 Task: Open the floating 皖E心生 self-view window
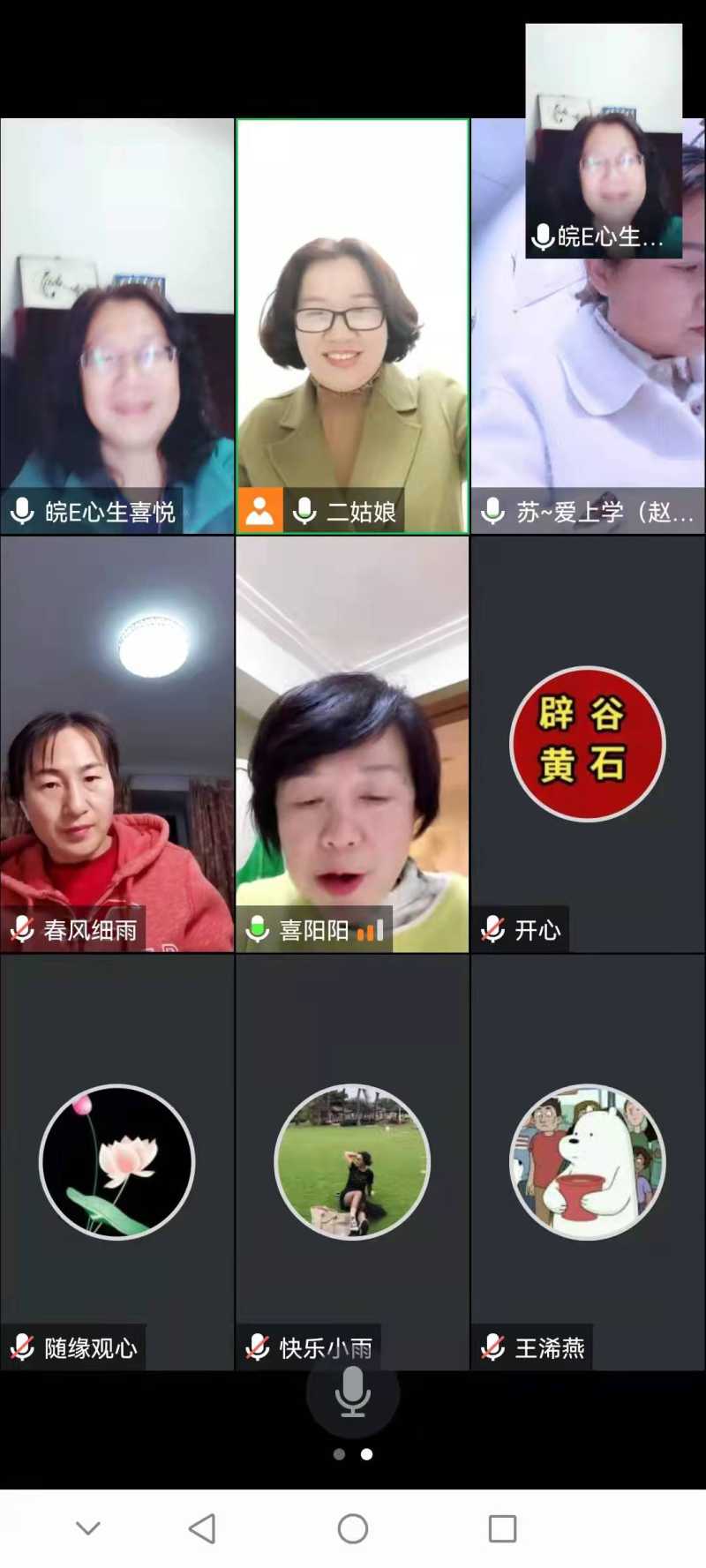click(604, 141)
